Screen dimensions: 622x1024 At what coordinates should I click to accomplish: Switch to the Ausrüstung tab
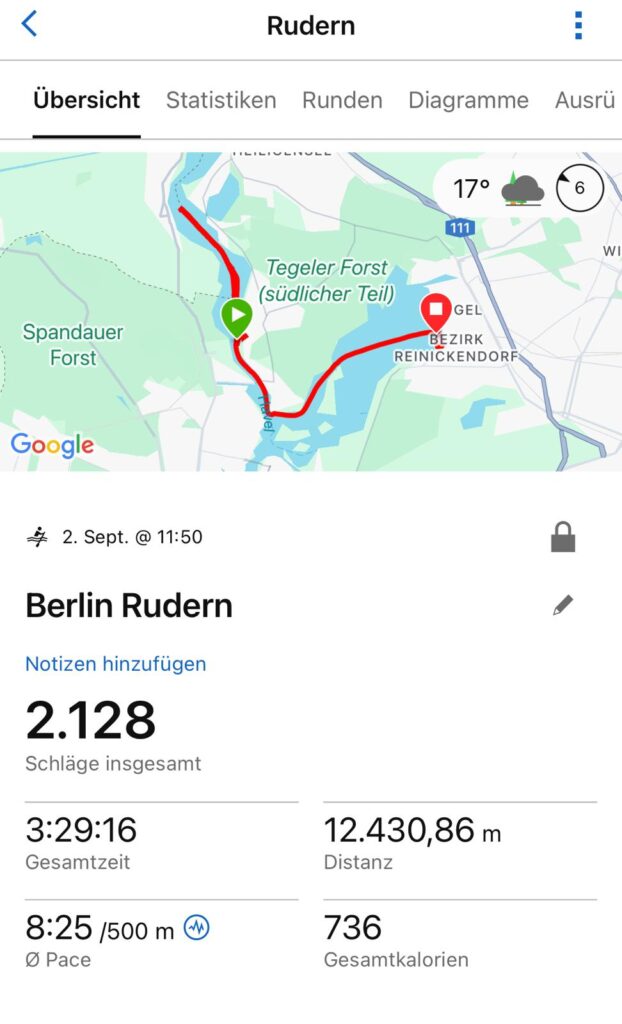[x=586, y=100]
